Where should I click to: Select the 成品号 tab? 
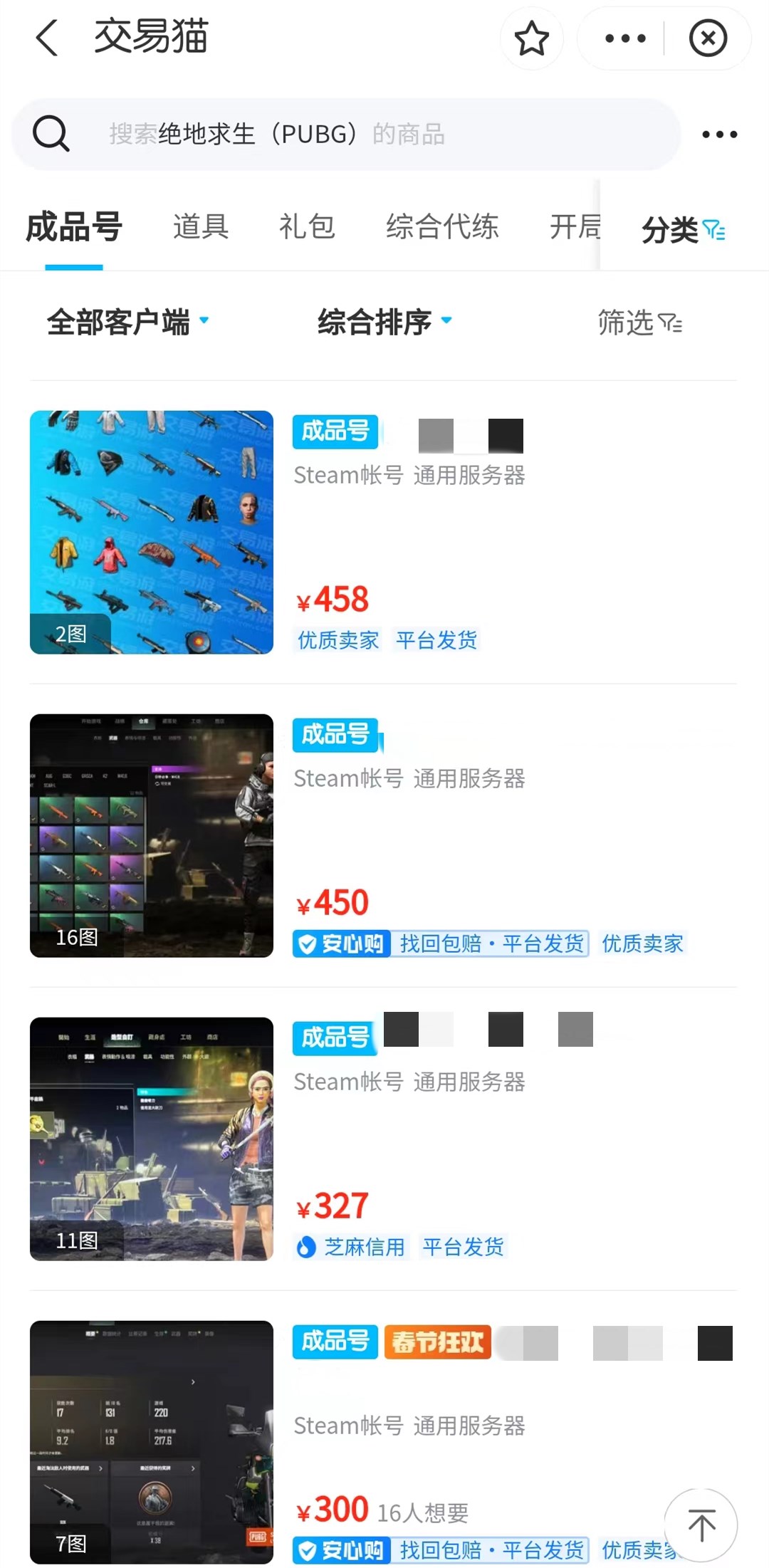tap(74, 227)
